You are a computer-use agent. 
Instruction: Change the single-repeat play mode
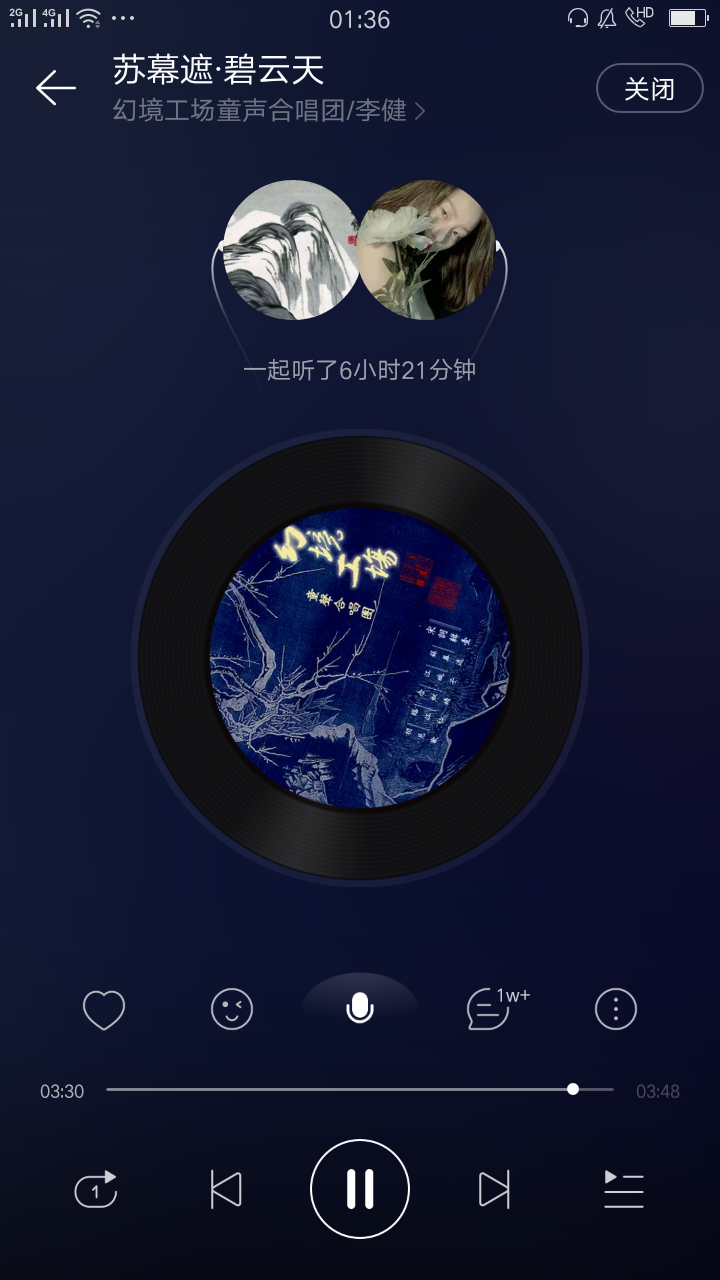tap(96, 1190)
